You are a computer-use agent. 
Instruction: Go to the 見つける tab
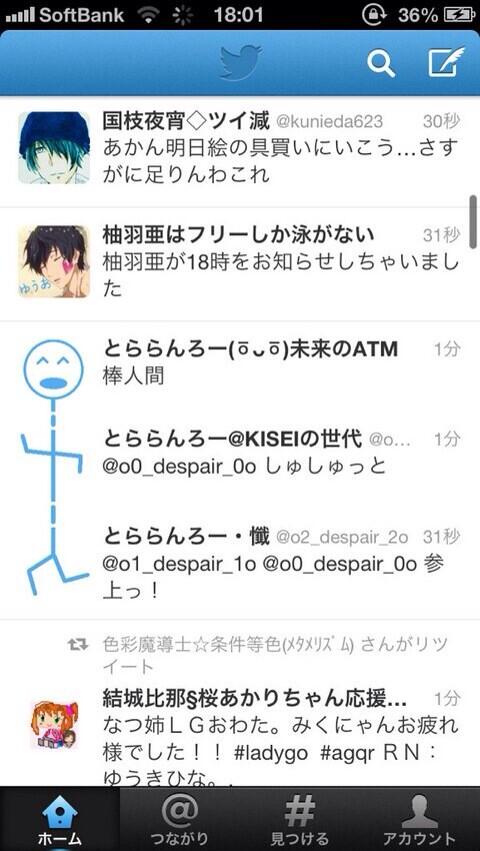[x=300, y=818]
